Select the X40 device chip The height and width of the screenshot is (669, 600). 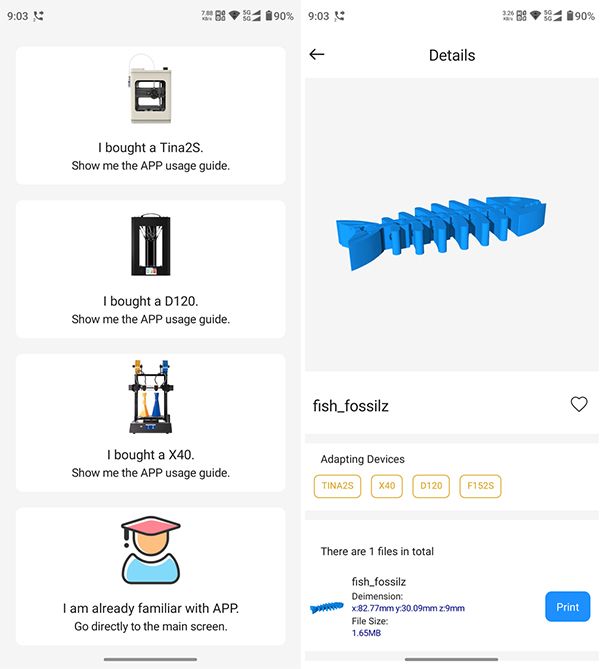pyautogui.click(x=387, y=486)
